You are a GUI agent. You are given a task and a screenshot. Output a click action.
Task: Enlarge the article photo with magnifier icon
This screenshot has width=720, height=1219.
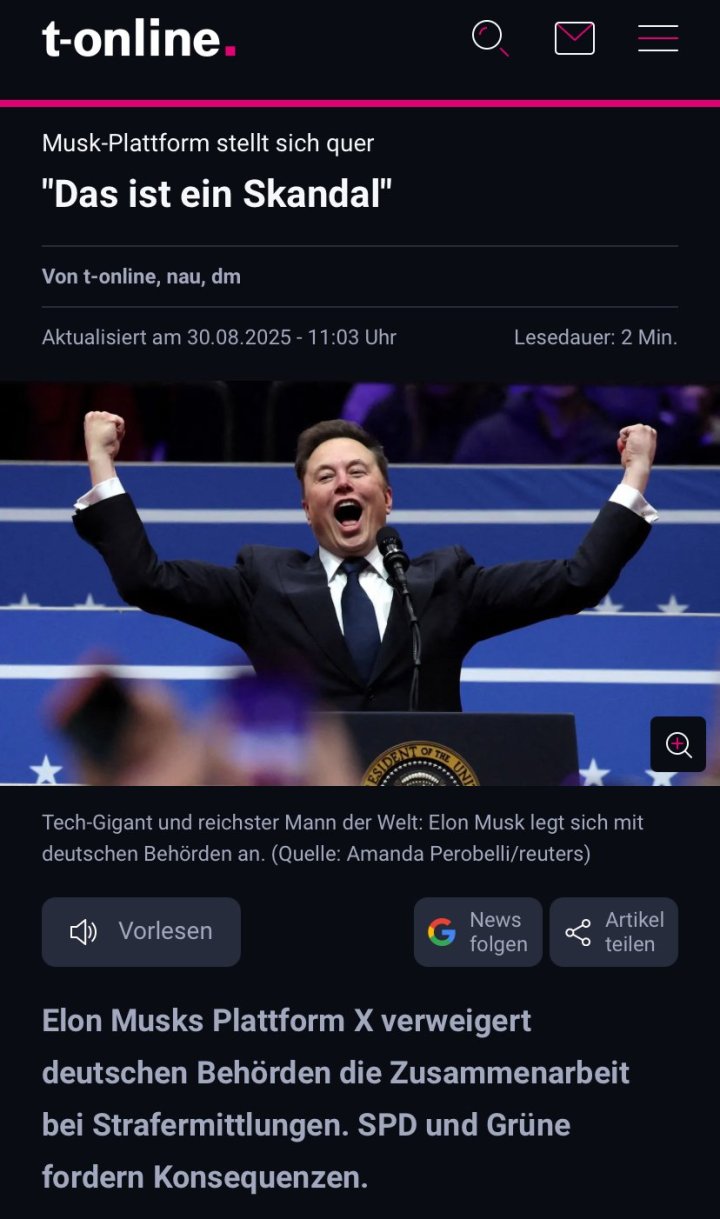click(x=678, y=744)
